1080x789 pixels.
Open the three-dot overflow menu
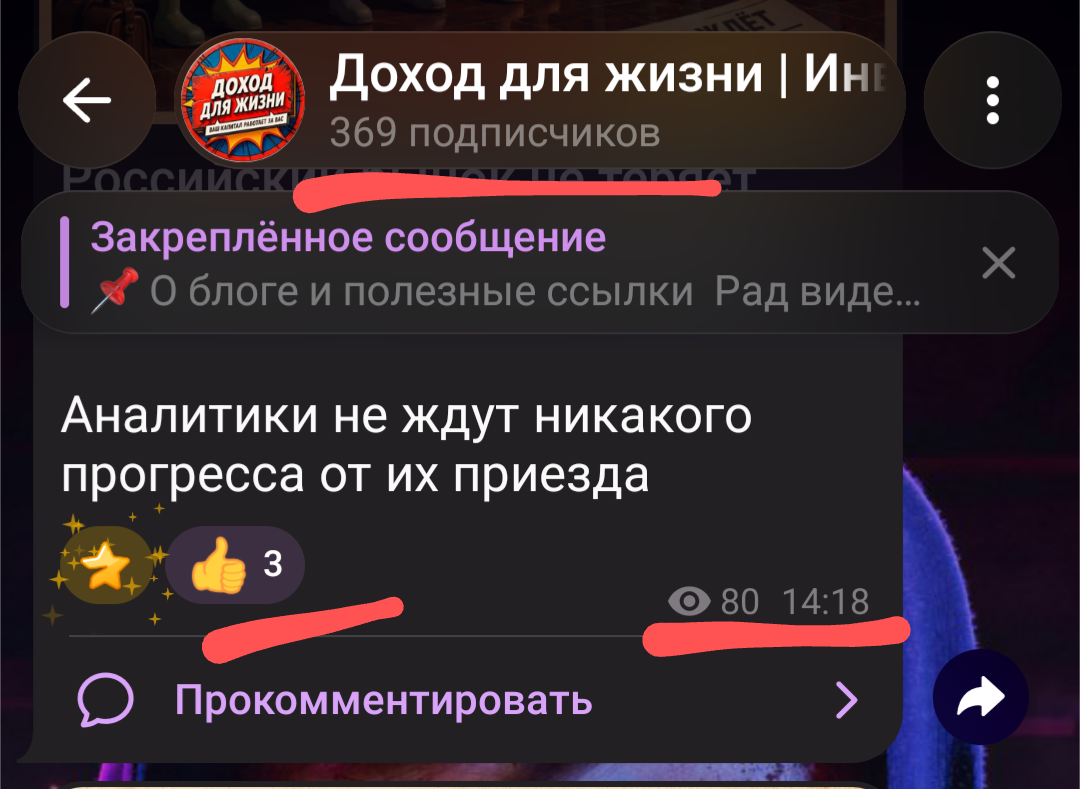point(993,101)
